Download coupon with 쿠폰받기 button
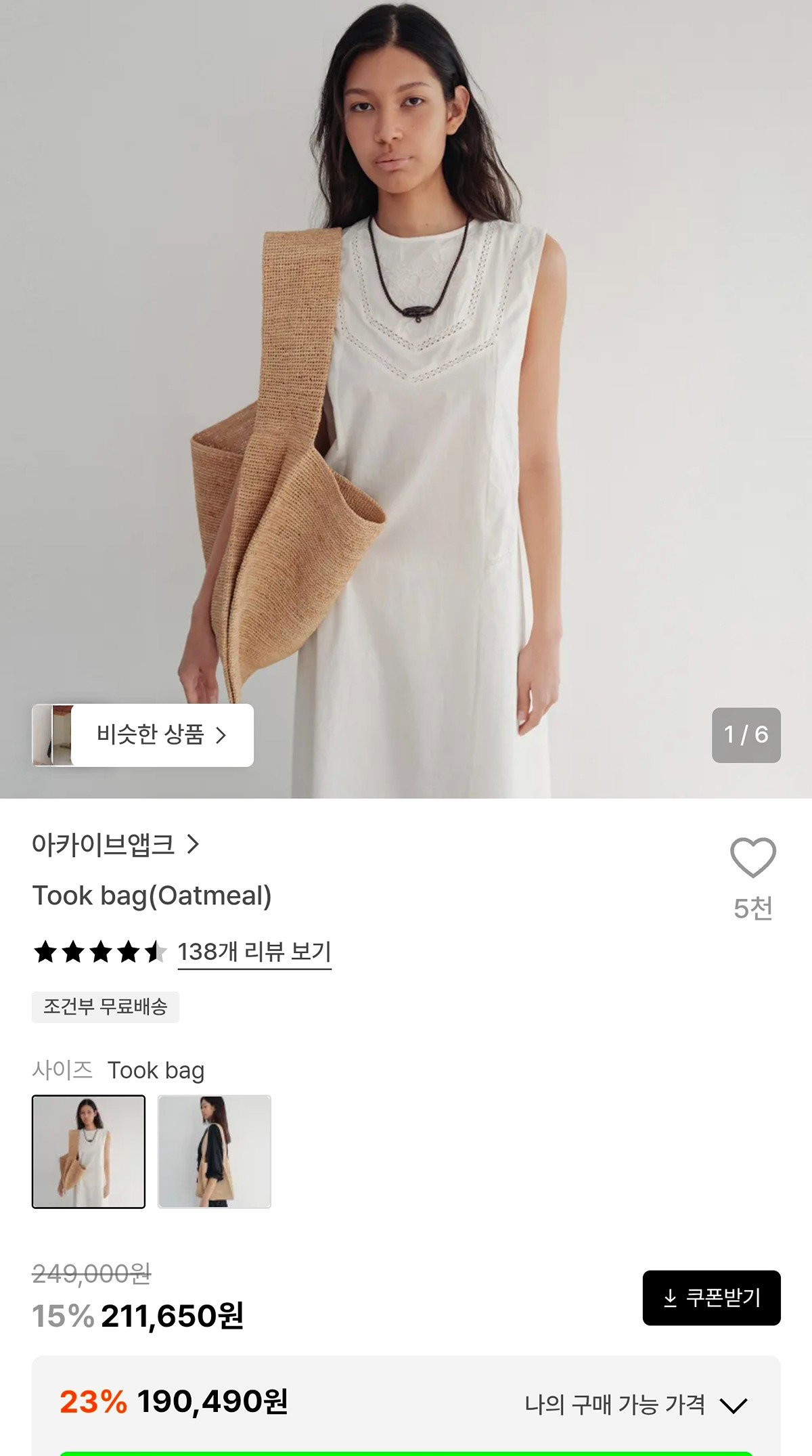This screenshot has height=1456, width=812. click(711, 1298)
